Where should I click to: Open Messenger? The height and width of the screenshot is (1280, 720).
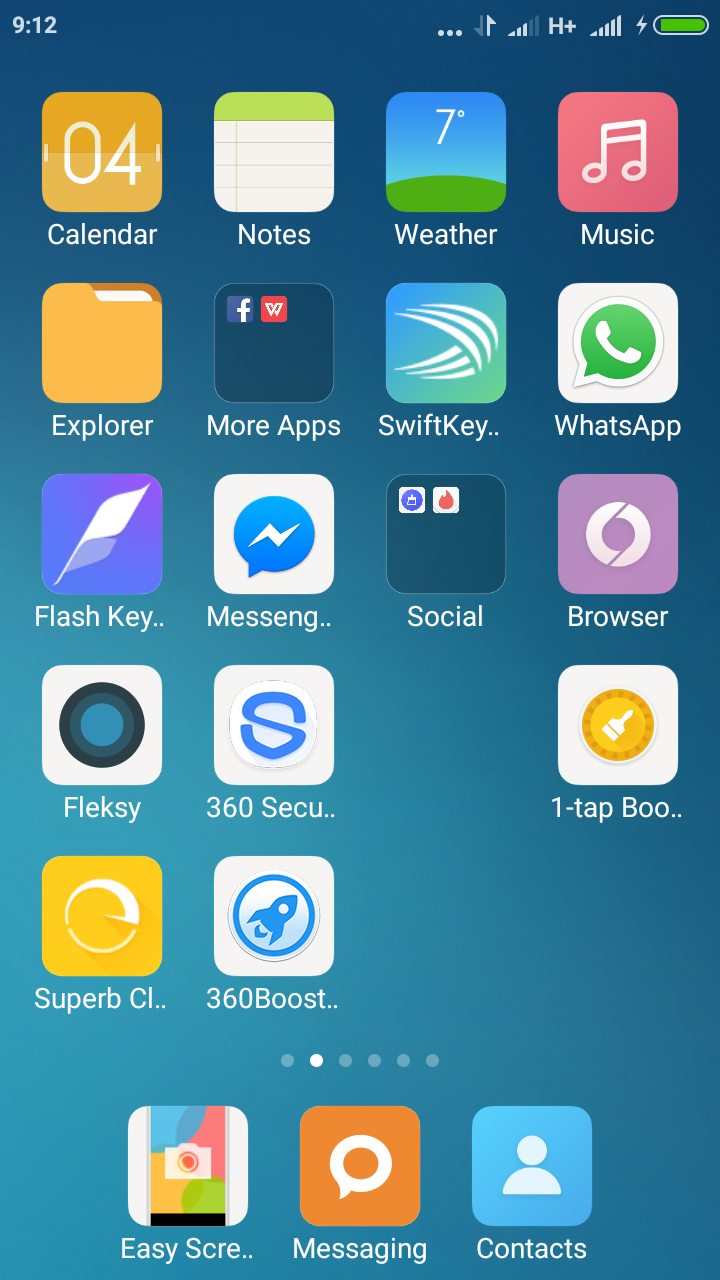(x=274, y=534)
